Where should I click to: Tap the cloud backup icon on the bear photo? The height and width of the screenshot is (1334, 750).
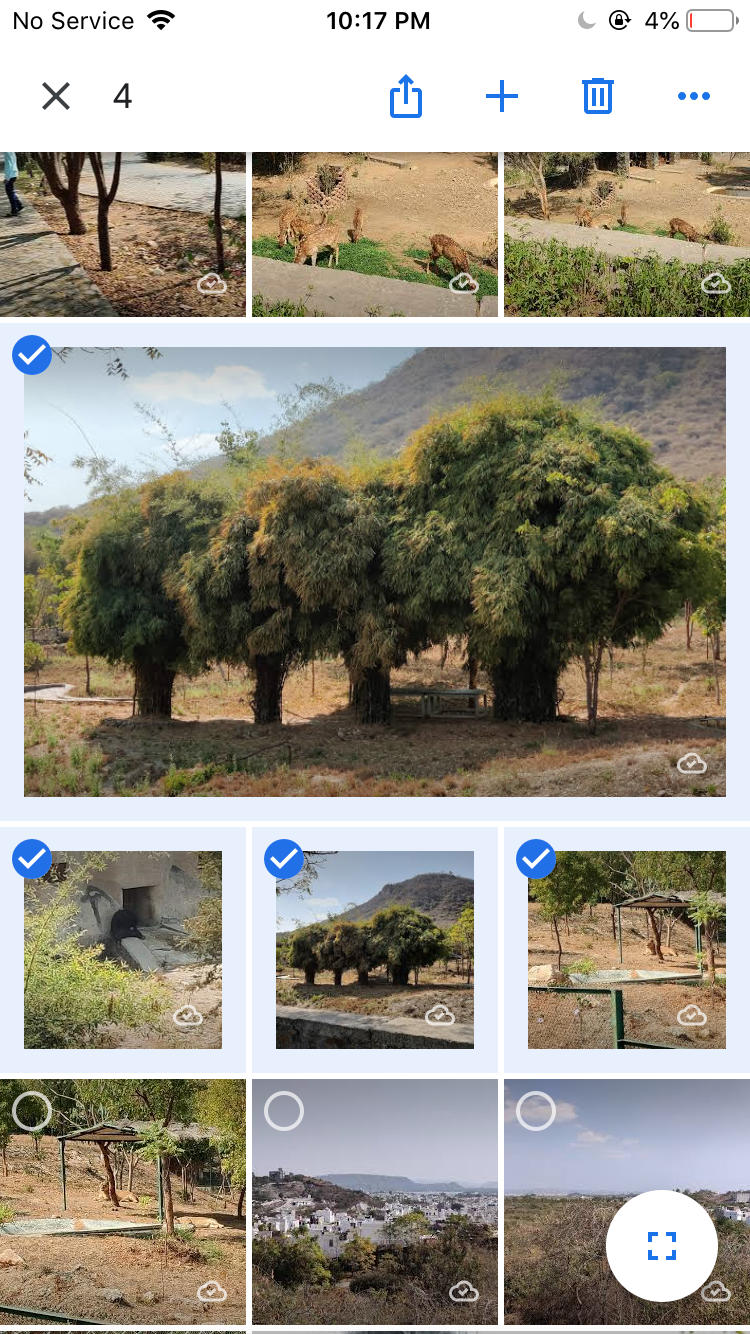[x=187, y=1017]
